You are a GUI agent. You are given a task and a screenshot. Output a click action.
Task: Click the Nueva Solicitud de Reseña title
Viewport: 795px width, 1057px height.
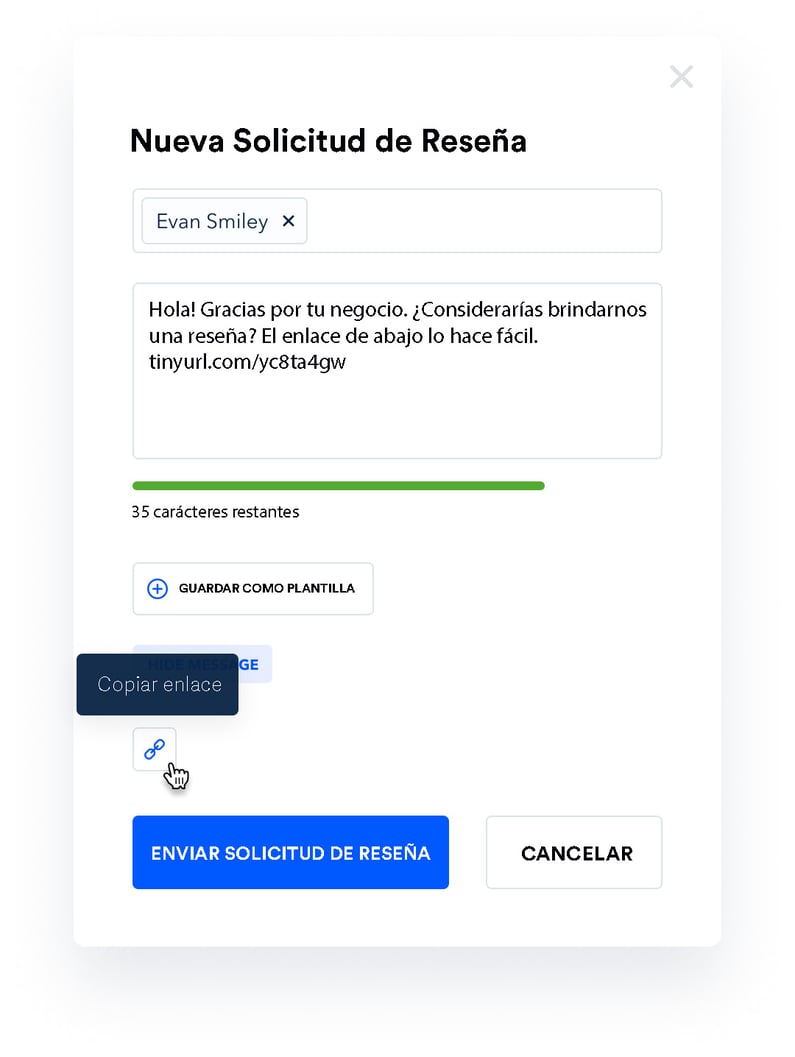(x=327, y=141)
